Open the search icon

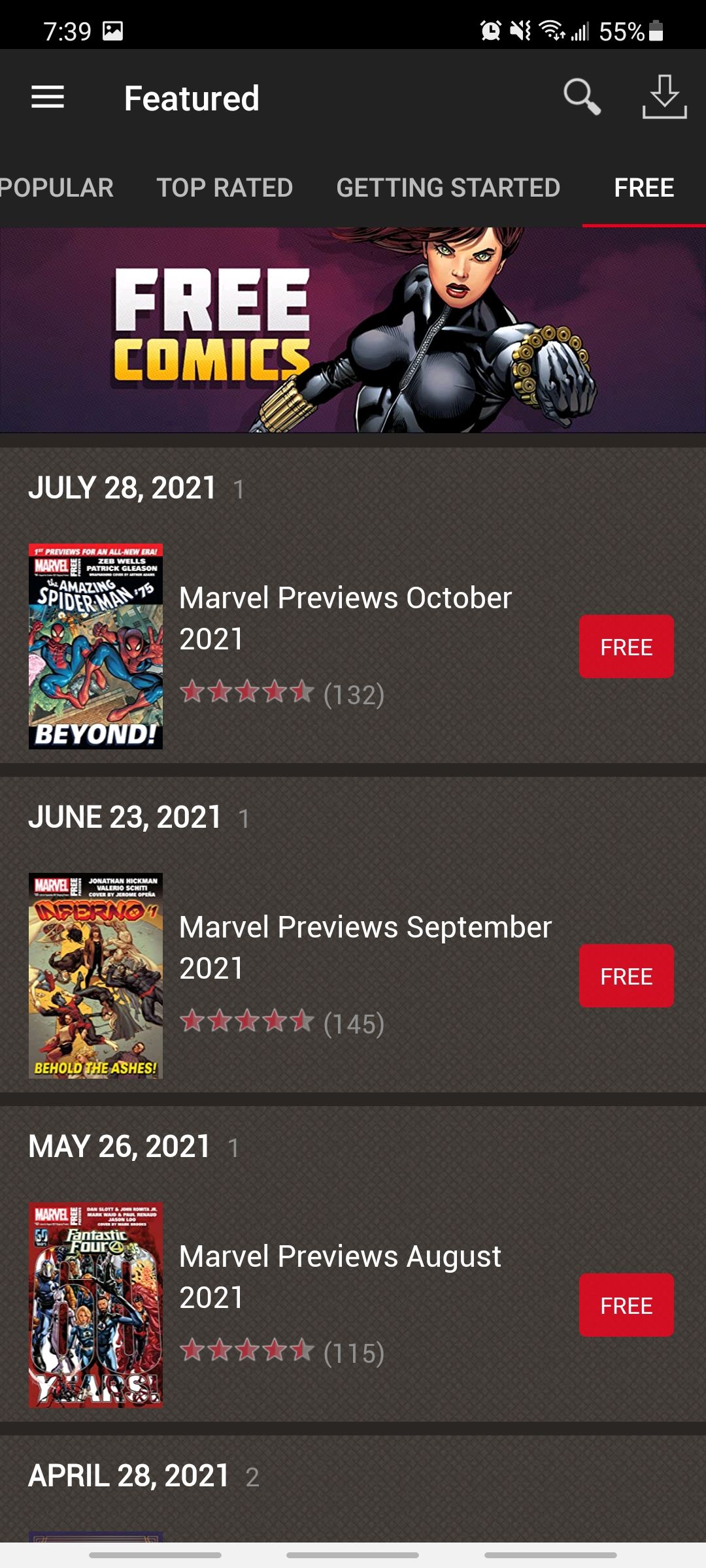[x=582, y=97]
